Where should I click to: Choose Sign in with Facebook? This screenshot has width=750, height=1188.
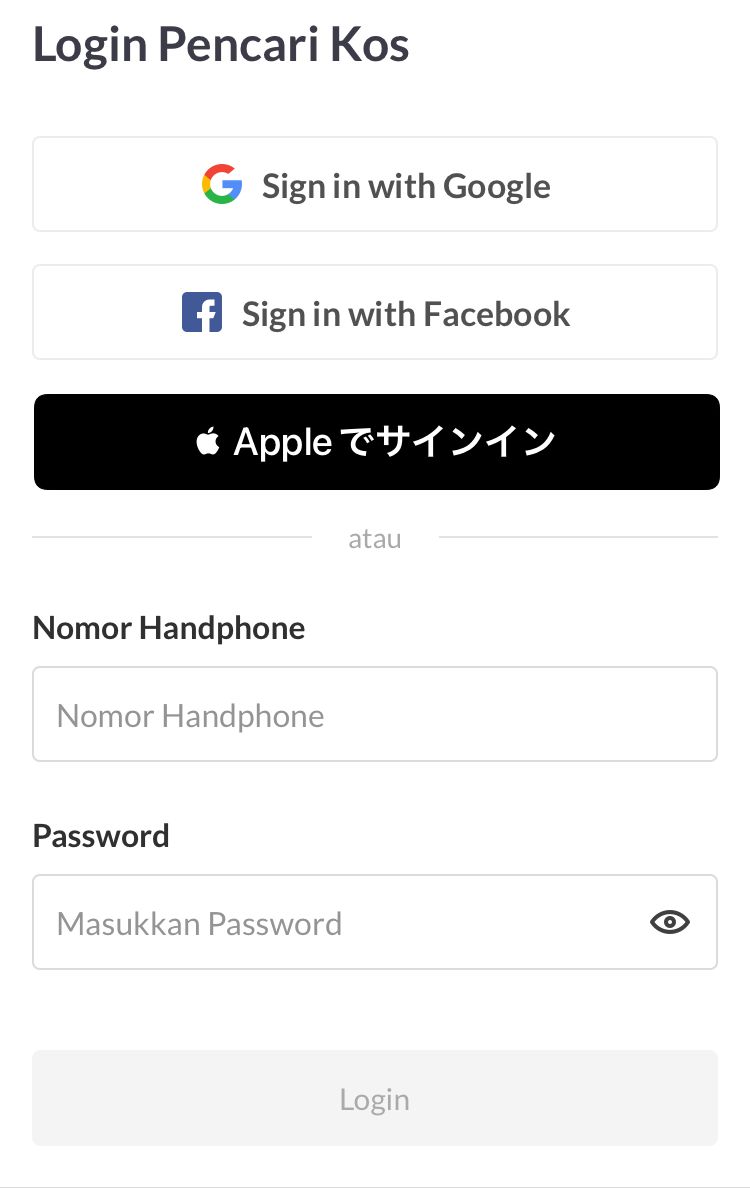(375, 313)
